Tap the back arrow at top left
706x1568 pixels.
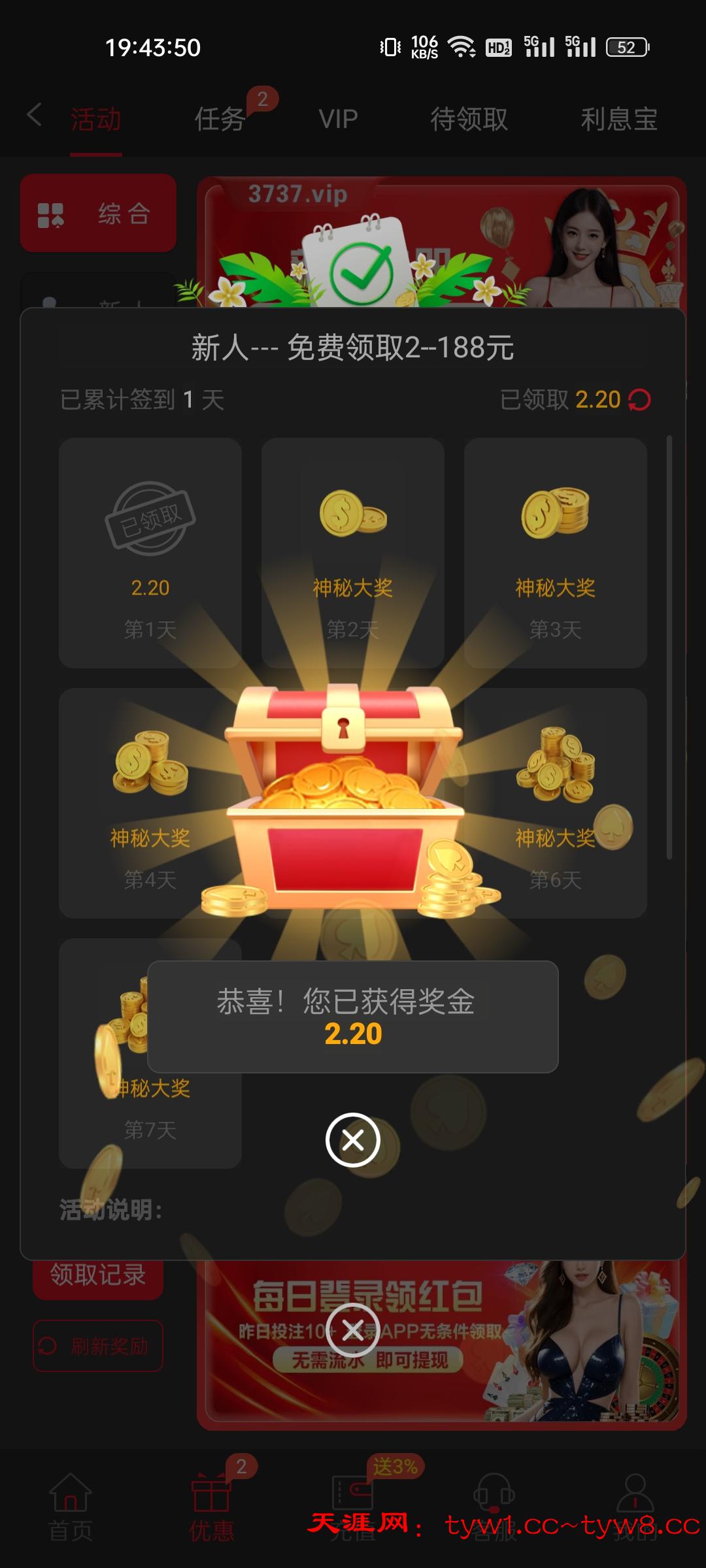click(x=34, y=115)
